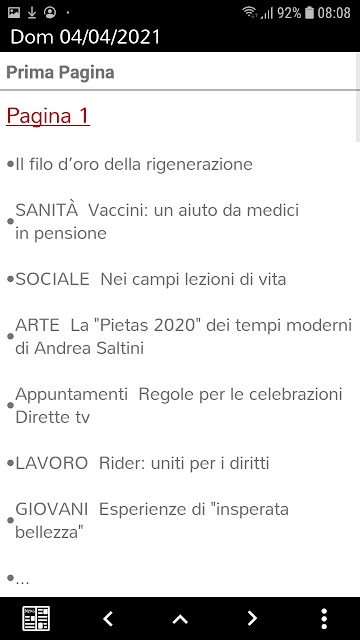The width and height of the screenshot is (360, 640).
Task: Go to the previous page arrow
Action: [108, 619]
